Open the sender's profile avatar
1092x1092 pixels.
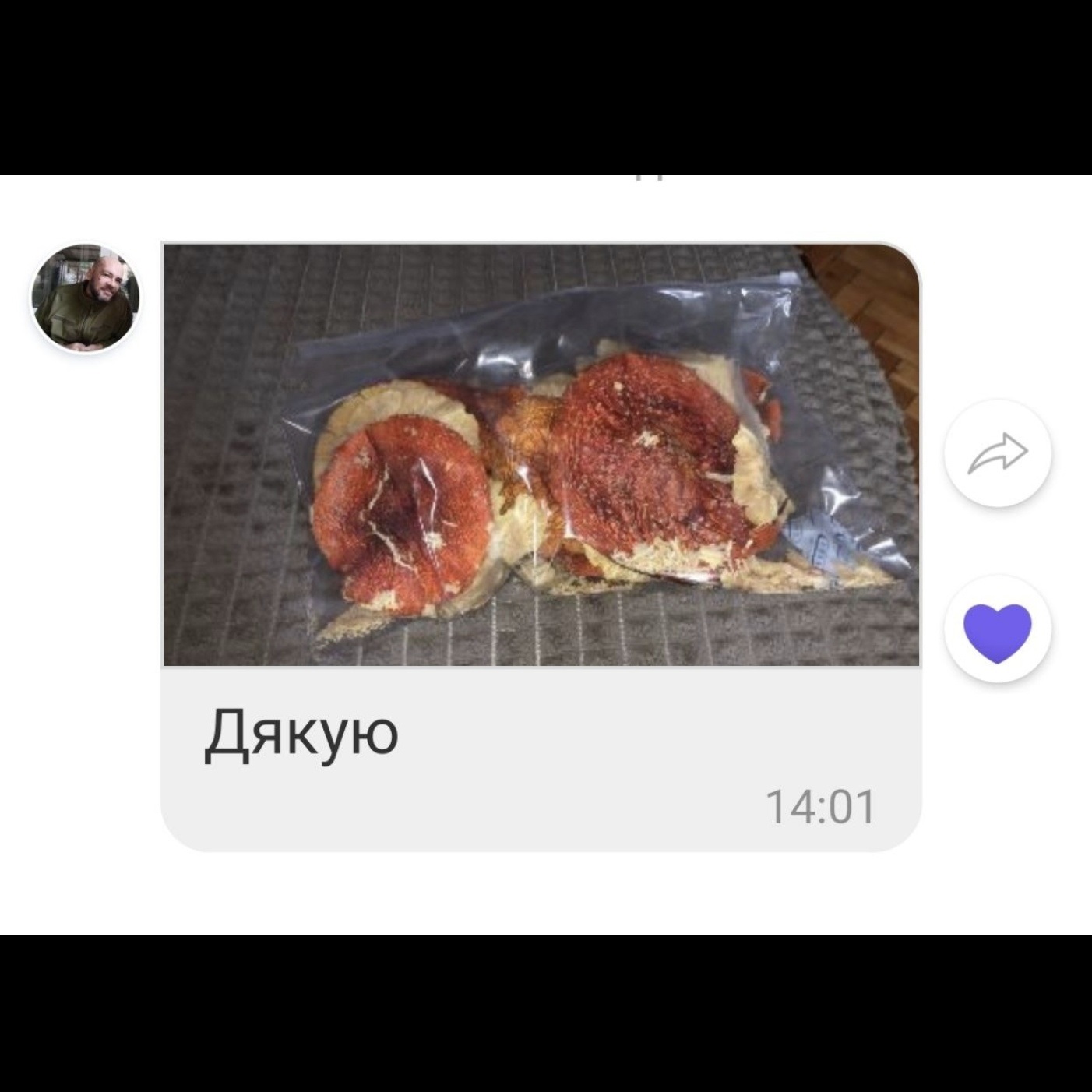point(85,298)
